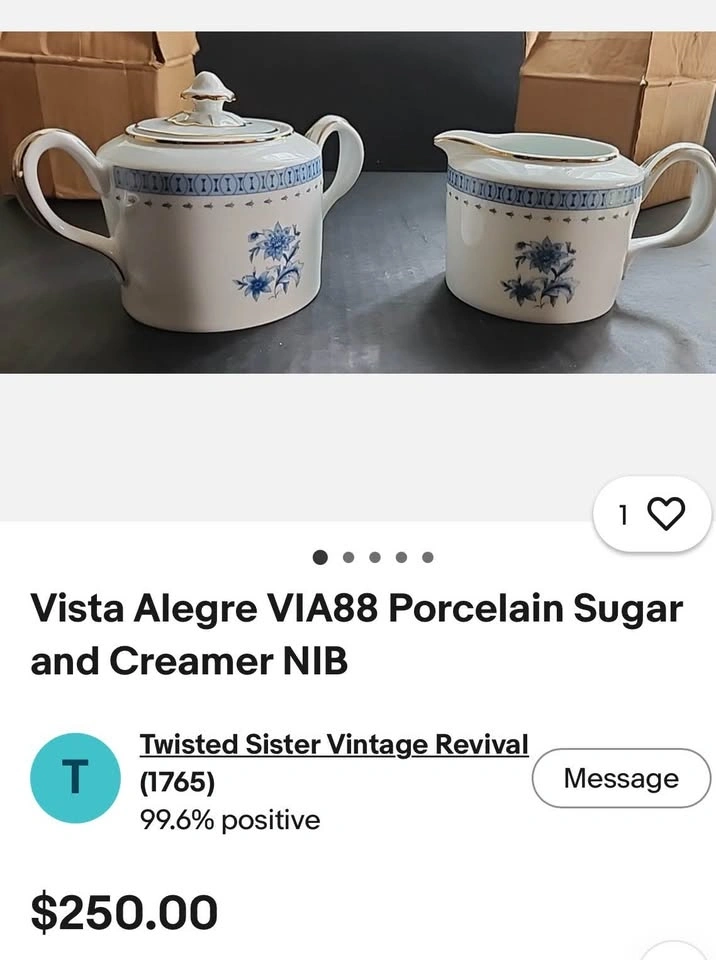Open the sugar and creamer product photo
The image size is (716, 960).
358,203
